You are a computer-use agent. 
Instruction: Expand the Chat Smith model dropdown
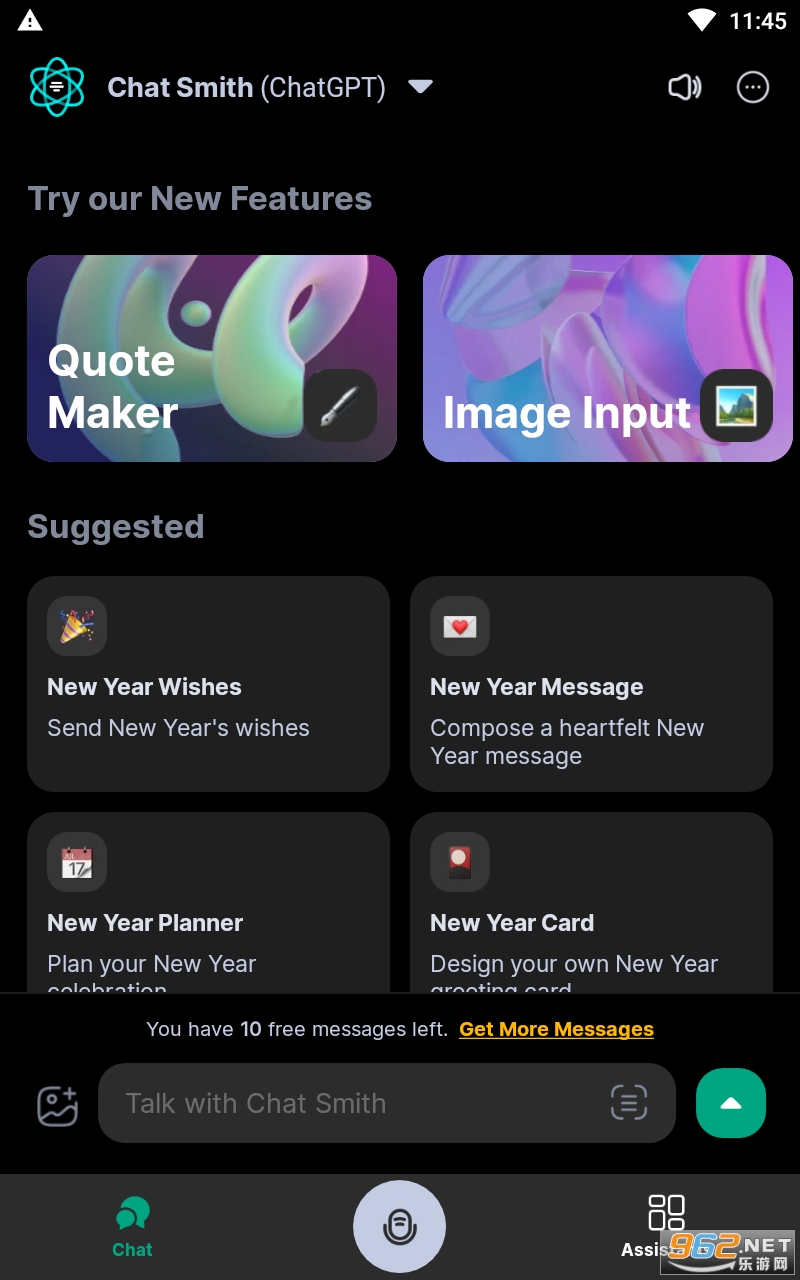pos(420,87)
